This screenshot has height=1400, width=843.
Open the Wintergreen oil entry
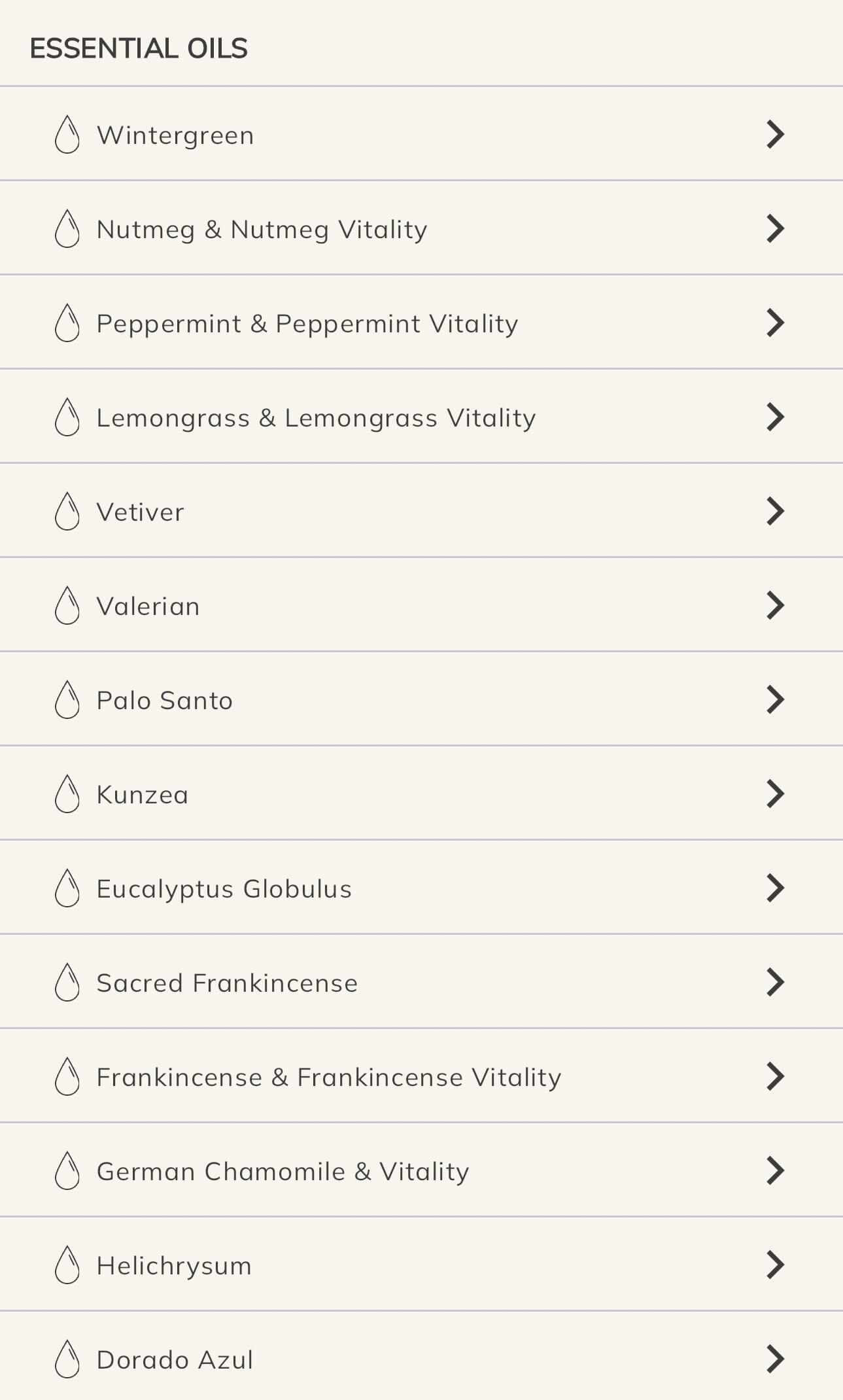[421, 133]
